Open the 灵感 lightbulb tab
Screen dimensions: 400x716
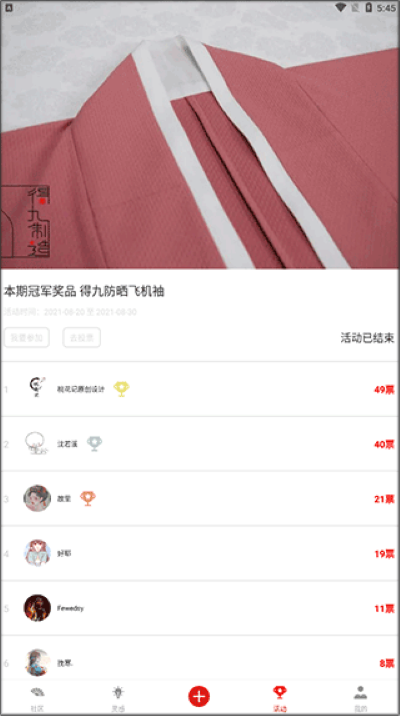tap(118, 699)
